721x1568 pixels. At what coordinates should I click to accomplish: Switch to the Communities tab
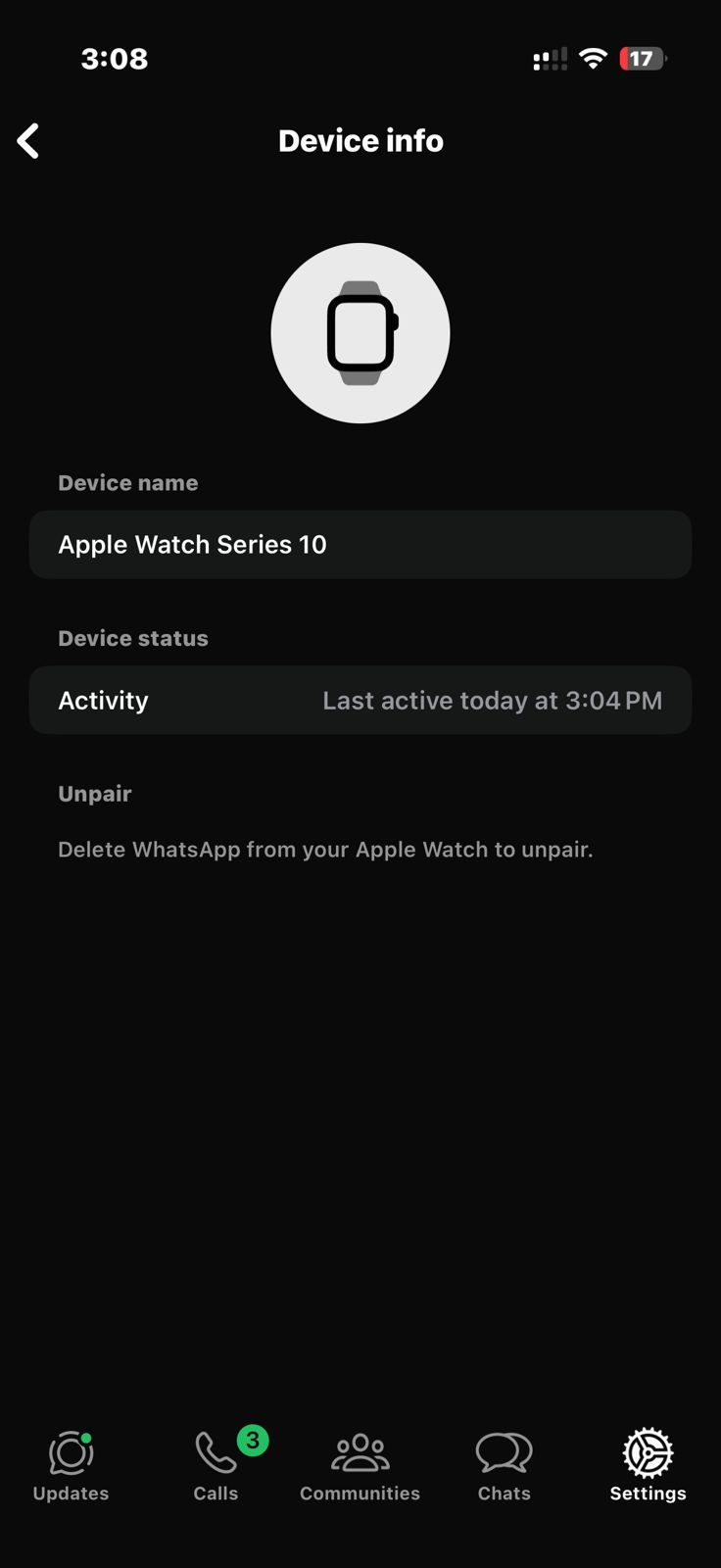360,1465
